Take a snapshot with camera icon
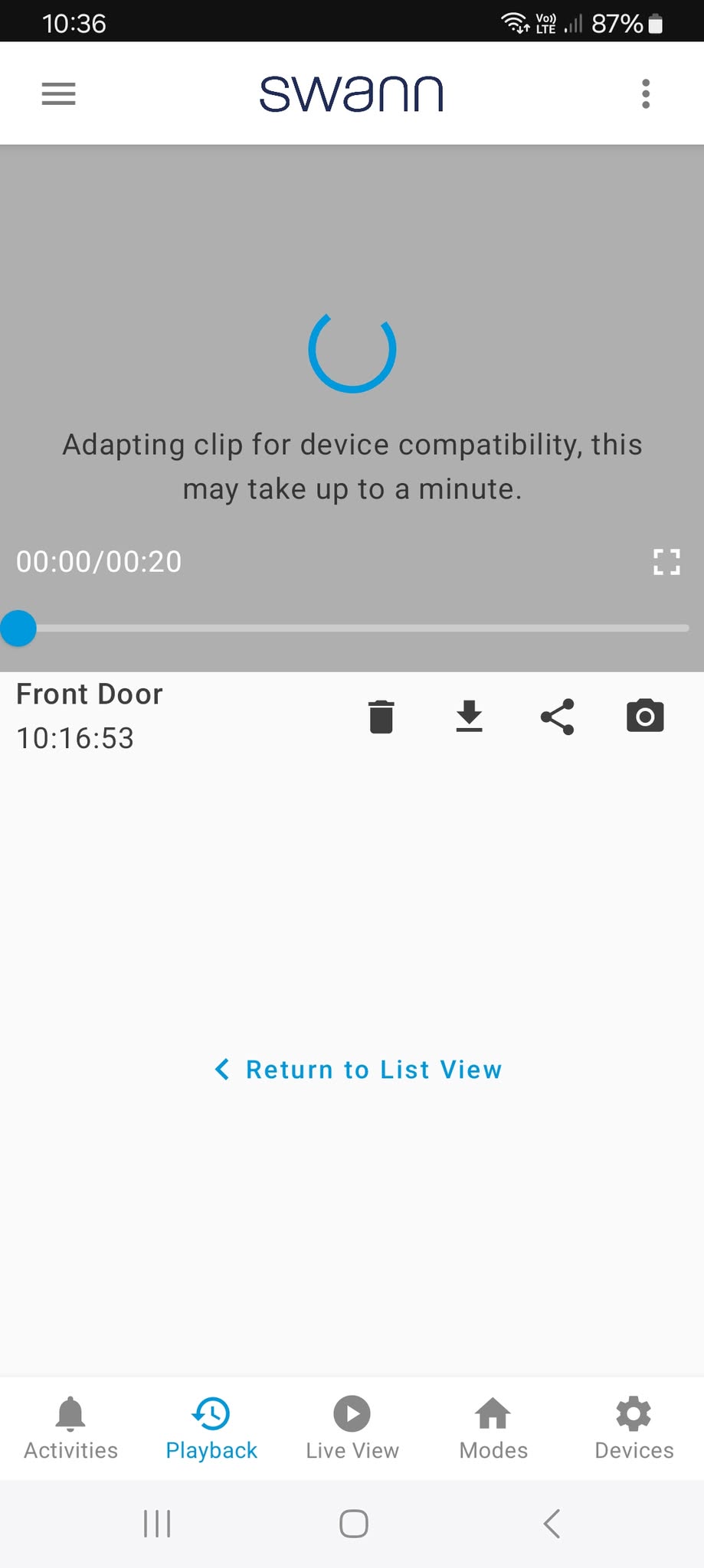704x1568 pixels. (x=645, y=717)
